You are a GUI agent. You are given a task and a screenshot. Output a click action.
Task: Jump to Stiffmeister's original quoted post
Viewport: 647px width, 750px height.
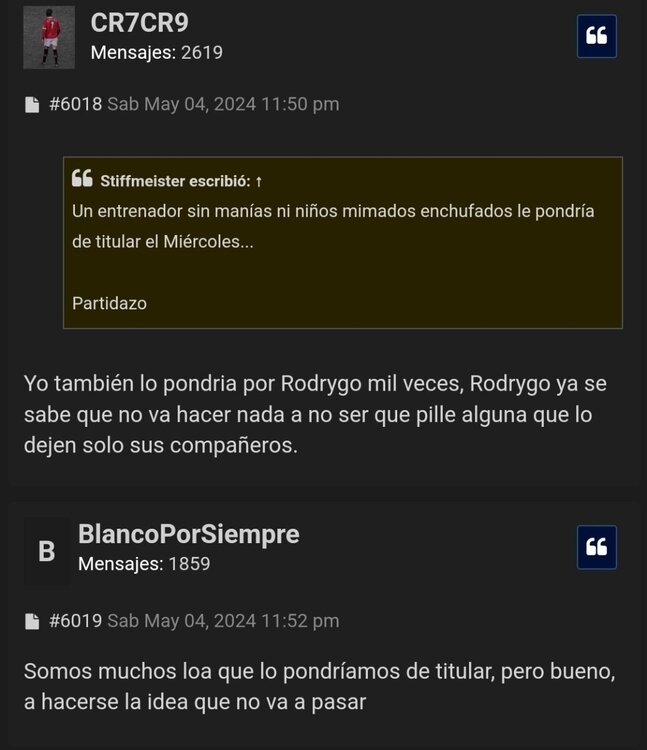tap(259, 181)
